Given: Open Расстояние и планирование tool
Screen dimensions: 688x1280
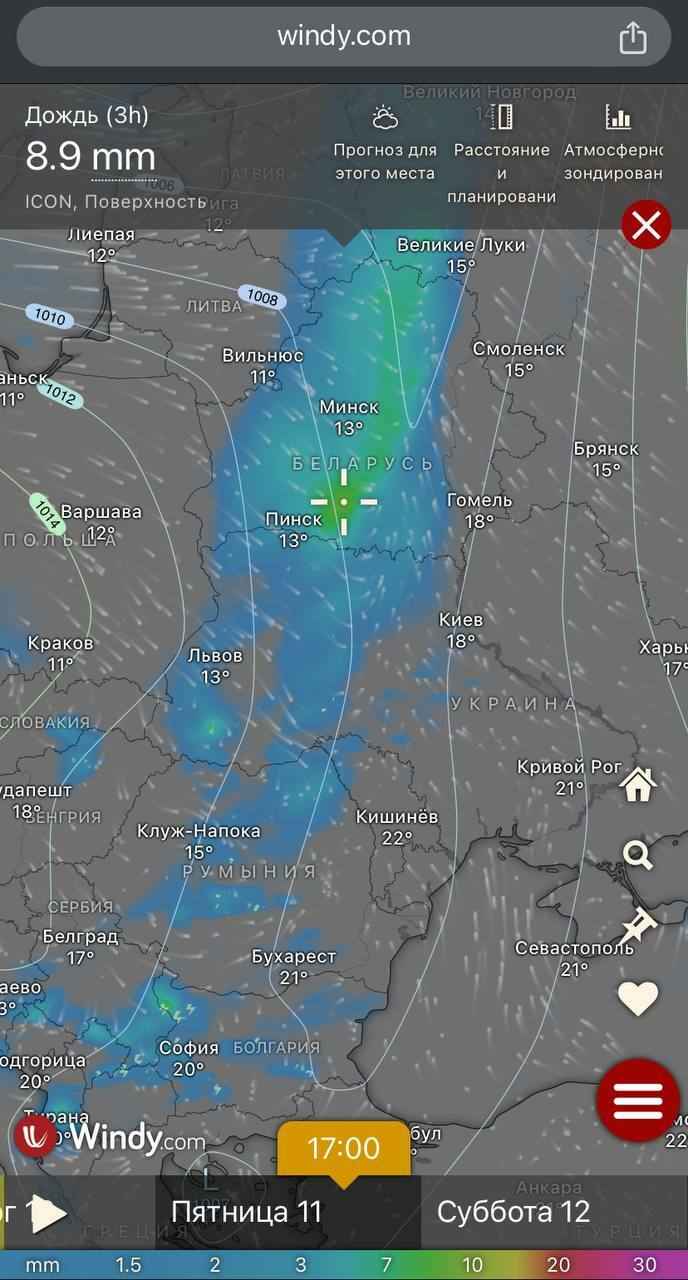Looking at the screenshot, I should pos(501,155).
